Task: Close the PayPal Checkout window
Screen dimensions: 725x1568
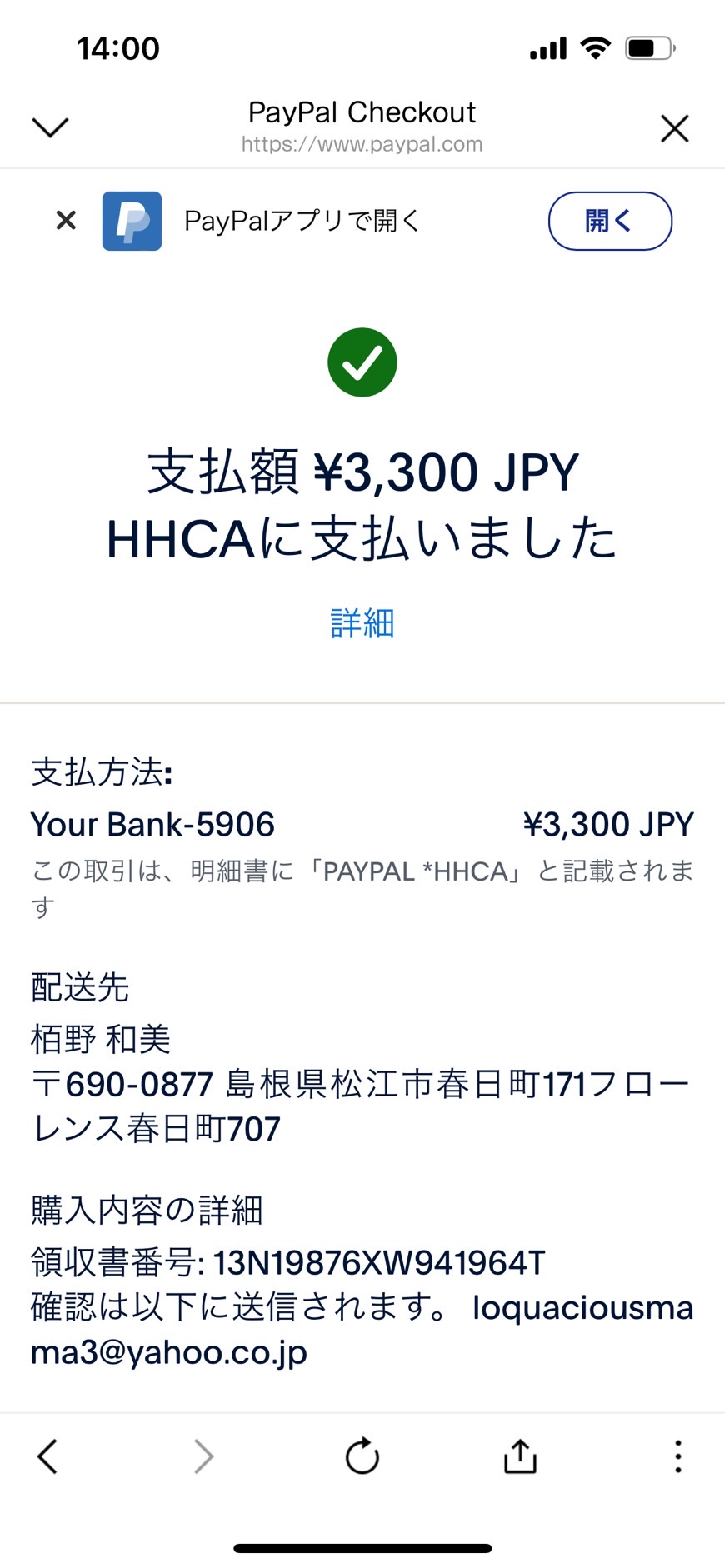Action: click(x=674, y=128)
